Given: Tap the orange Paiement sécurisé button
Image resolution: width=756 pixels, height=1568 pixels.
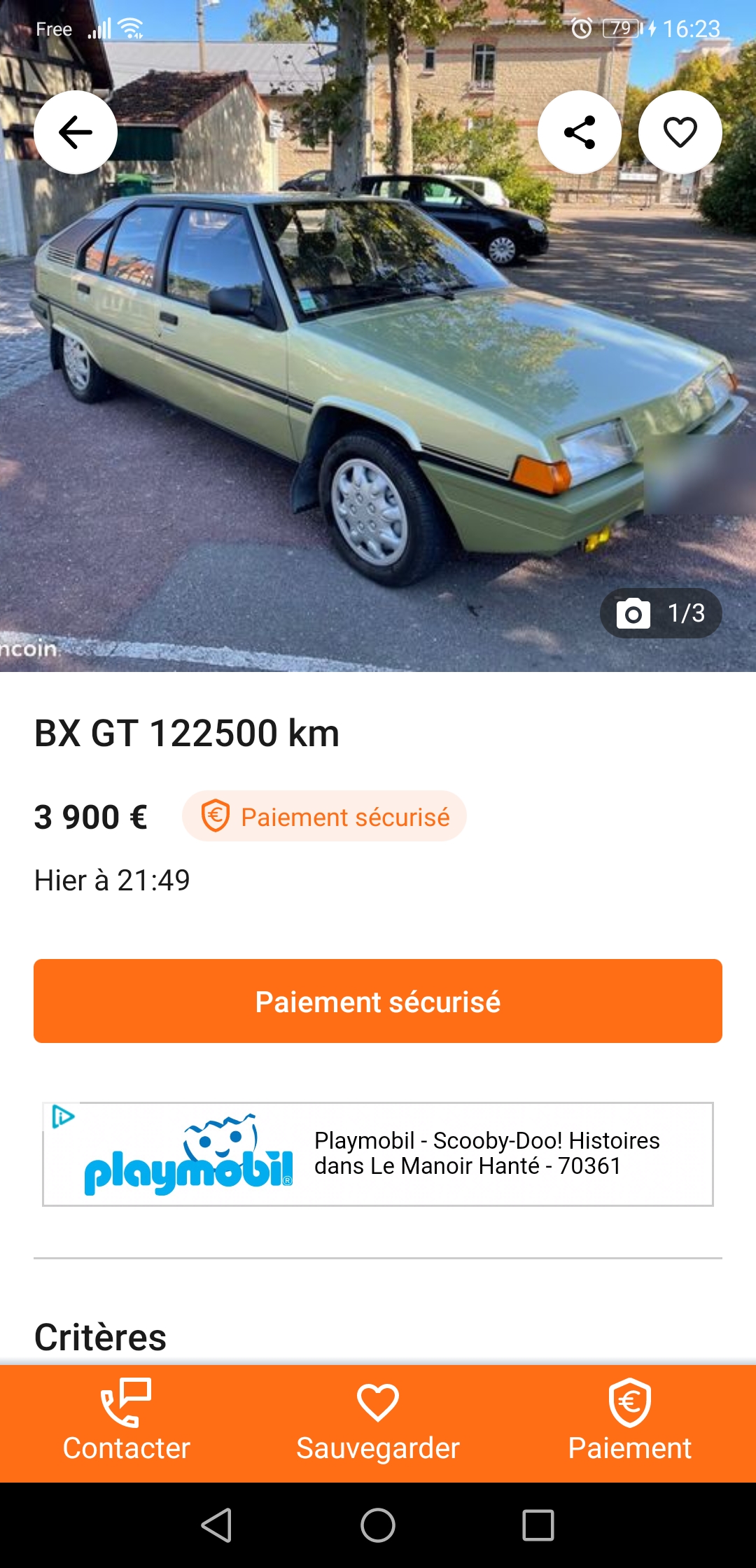Looking at the screenshot, I should [378, 1001].
